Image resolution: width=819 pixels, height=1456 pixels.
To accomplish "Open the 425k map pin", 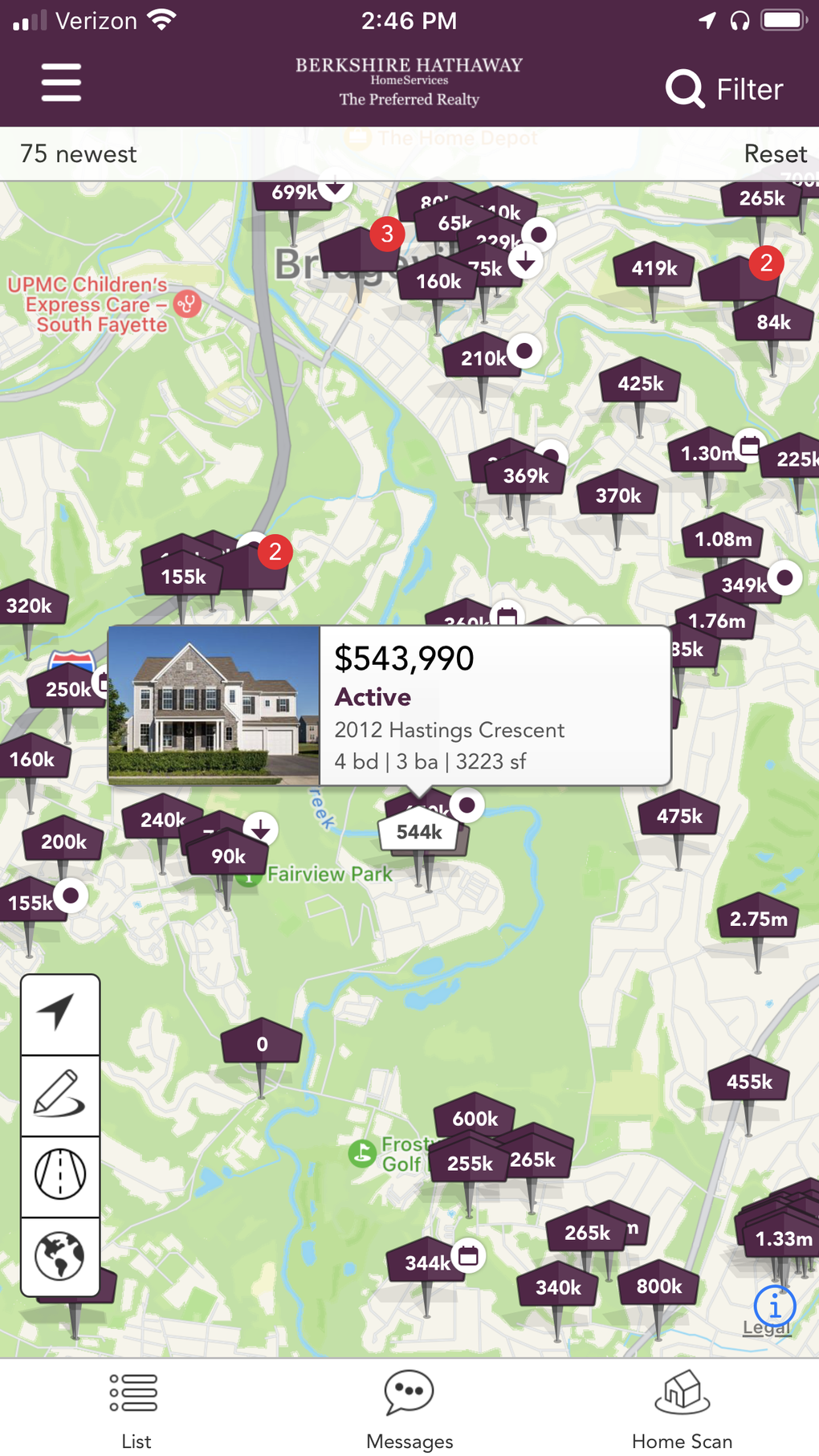I will [640, 384].
